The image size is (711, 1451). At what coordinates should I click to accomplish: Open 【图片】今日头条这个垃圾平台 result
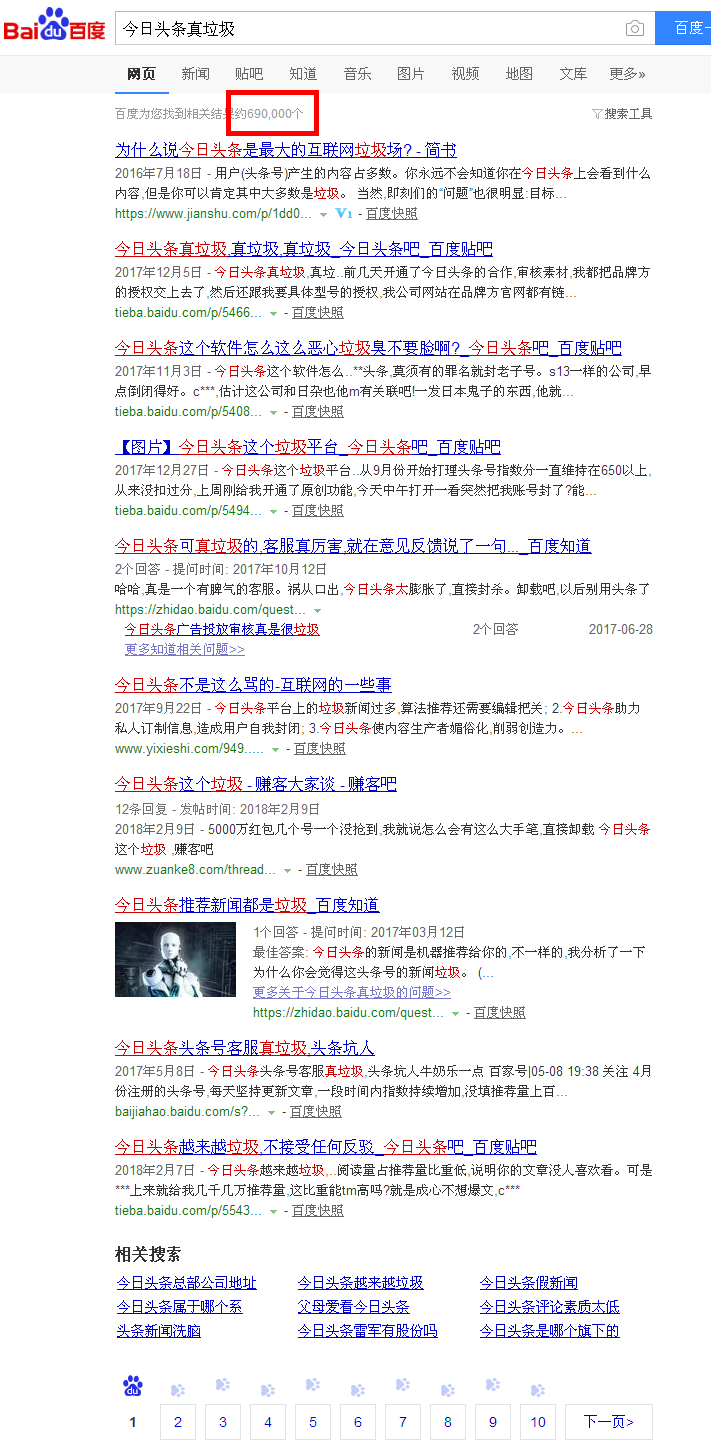[x=307, y=447]
